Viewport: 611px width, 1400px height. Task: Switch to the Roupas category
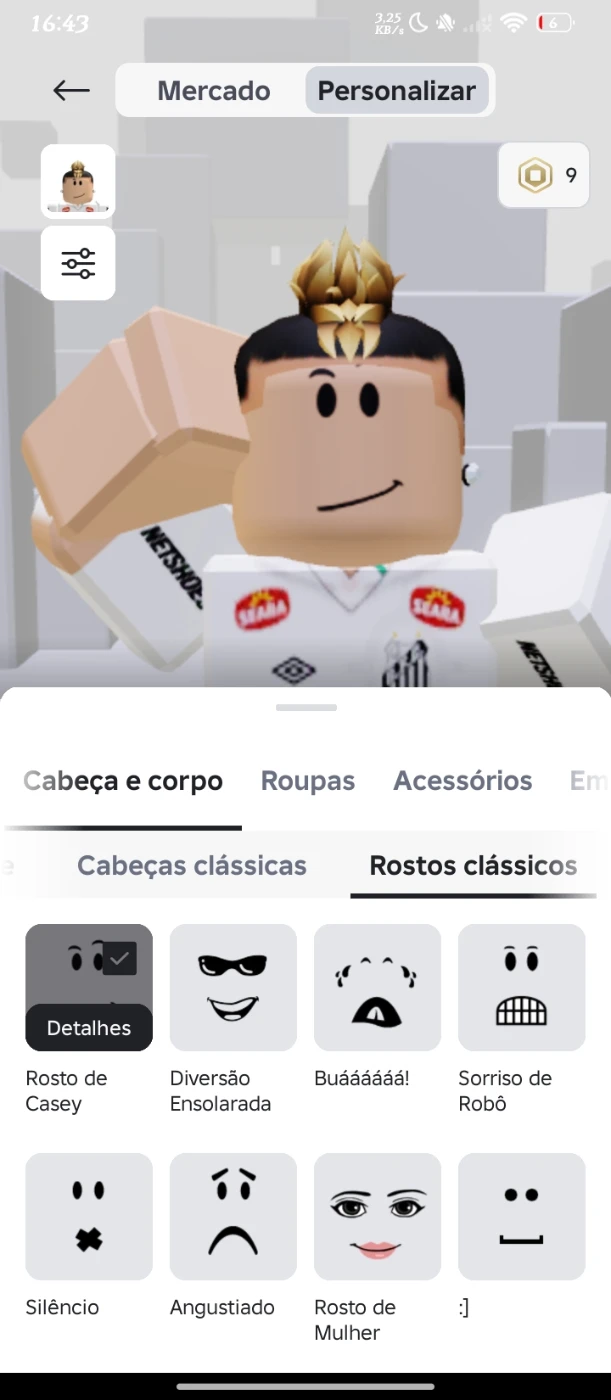308,781
